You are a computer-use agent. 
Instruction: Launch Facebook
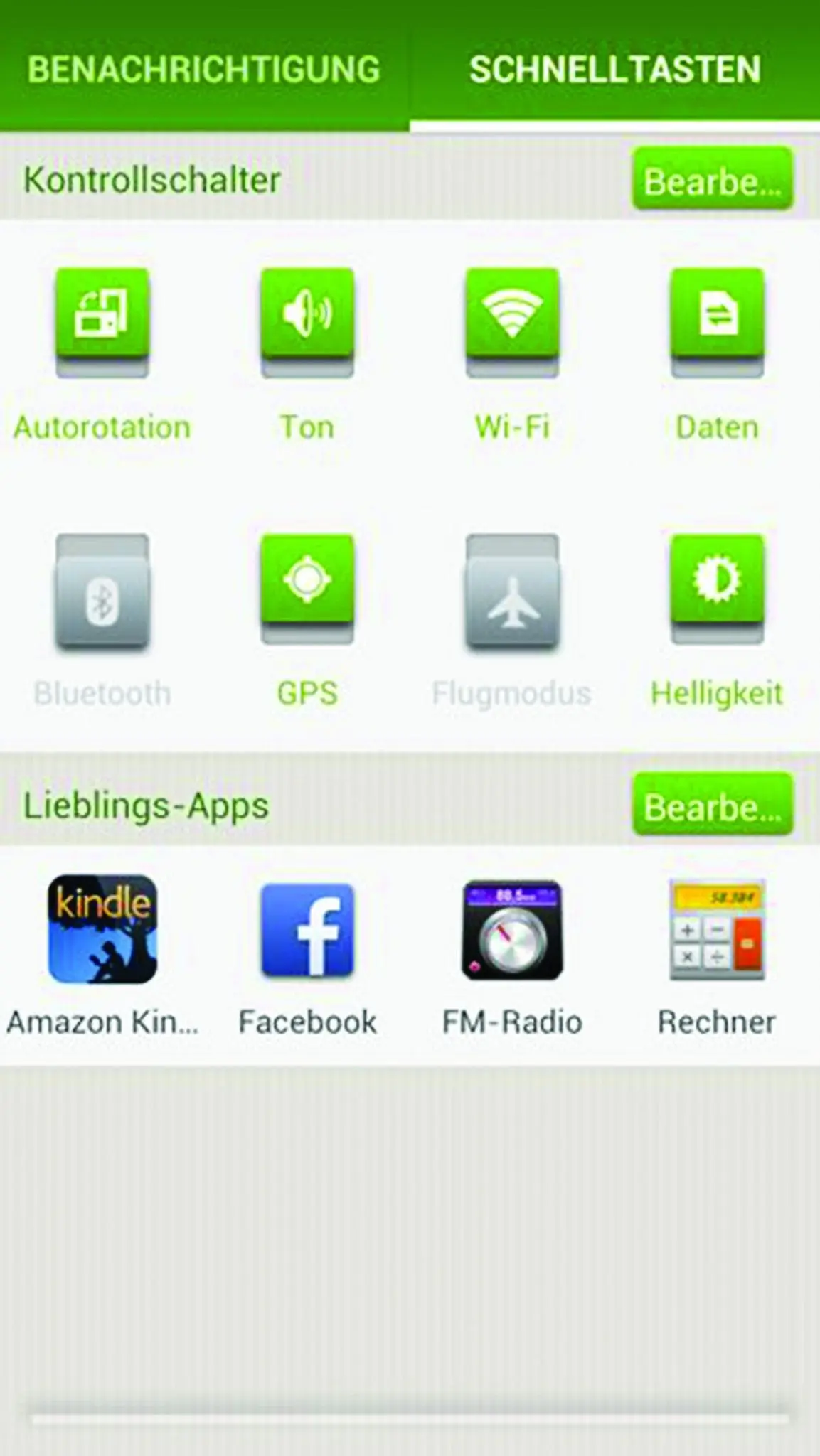click(307, 929)
